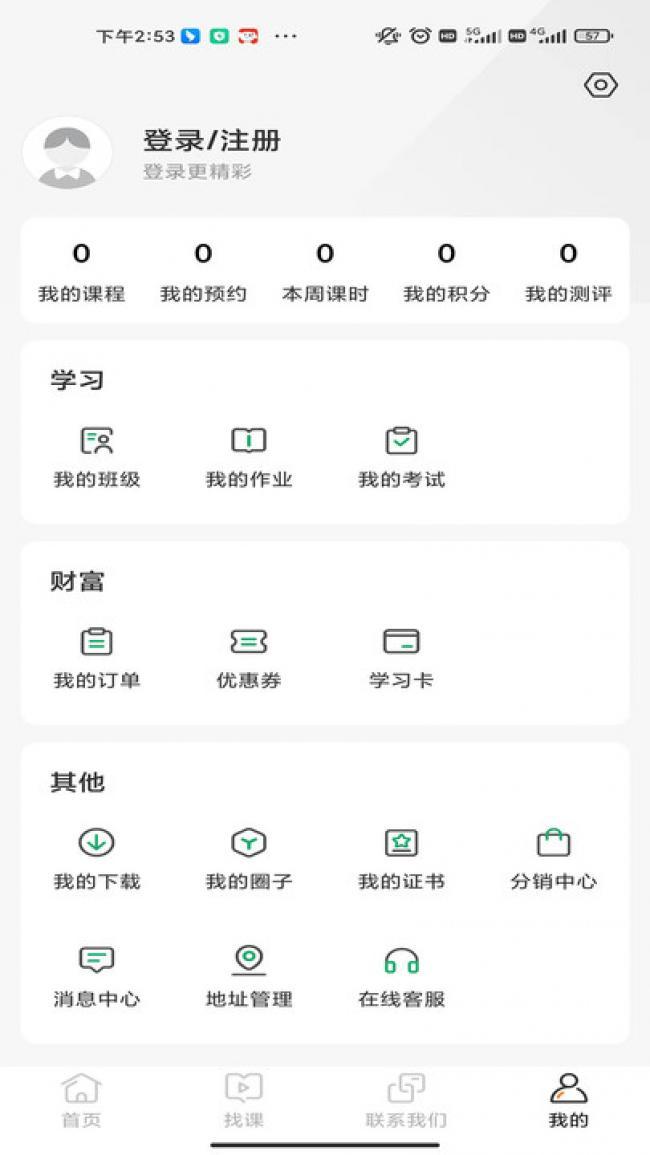The height and width of the screenshot is (1155, 650).
Task: Open 我的课程 count
Action: pyautogui.click(x=81, y=272)
